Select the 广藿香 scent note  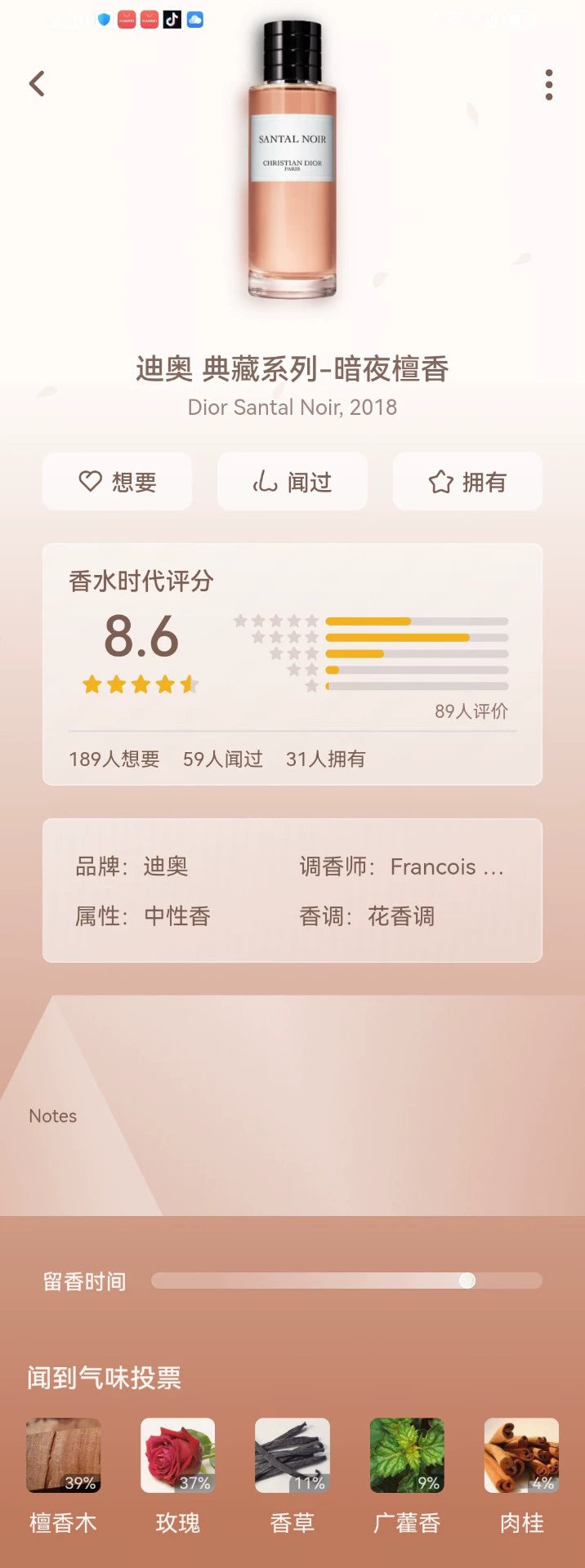(x=407, y=1455)
